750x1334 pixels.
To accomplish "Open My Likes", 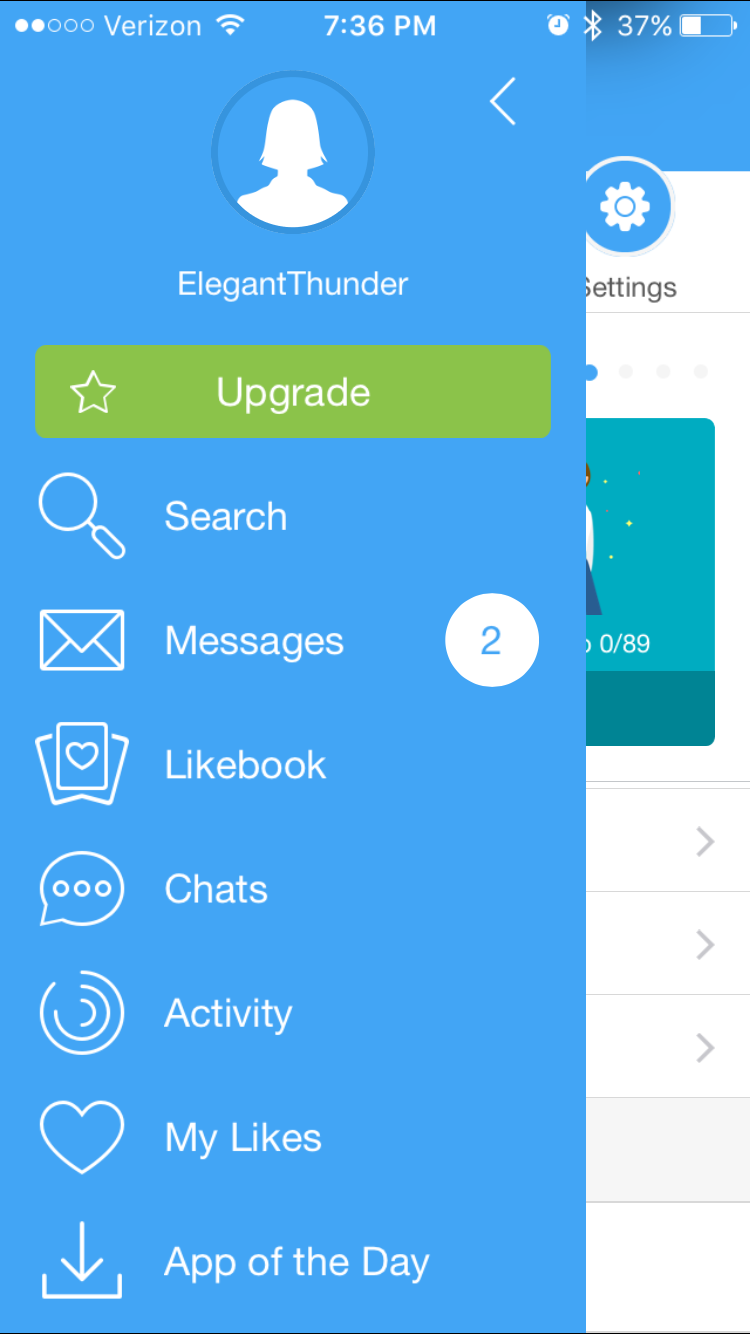I will [293, 1137].
